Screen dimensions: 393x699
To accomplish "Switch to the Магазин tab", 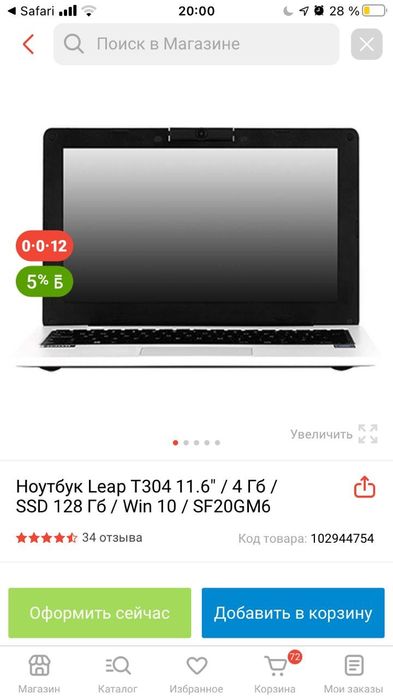I will click(39, 674).
